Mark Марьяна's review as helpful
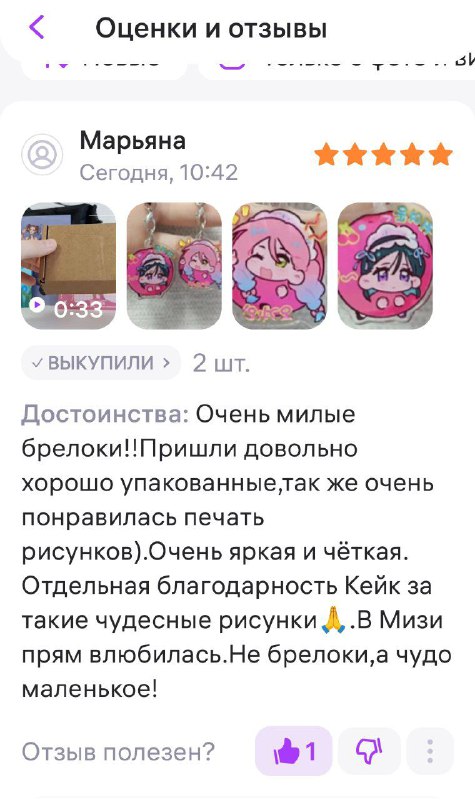The image size is (475, 800). coord(294,751)
